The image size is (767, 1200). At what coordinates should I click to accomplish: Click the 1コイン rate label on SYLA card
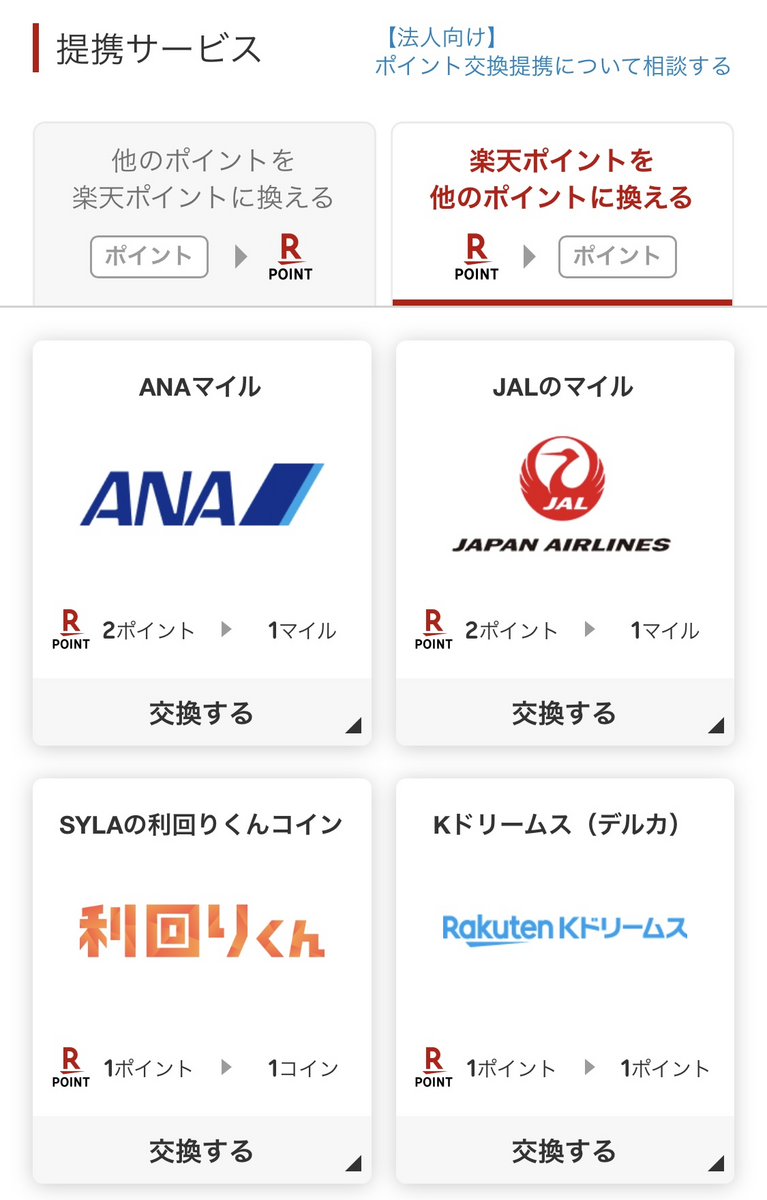(x=305, y=1066)
